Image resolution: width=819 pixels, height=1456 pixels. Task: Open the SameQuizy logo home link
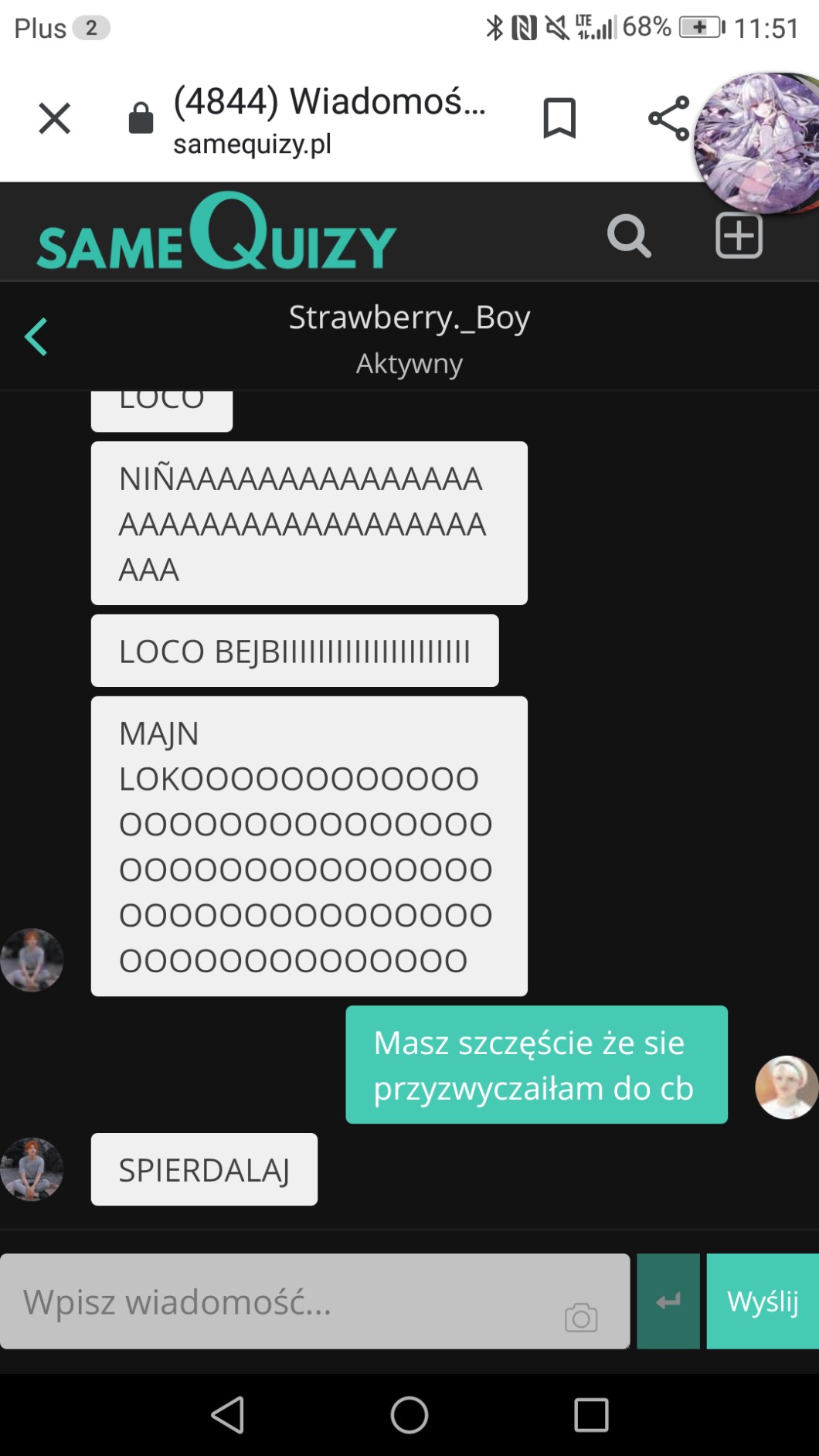216,234
